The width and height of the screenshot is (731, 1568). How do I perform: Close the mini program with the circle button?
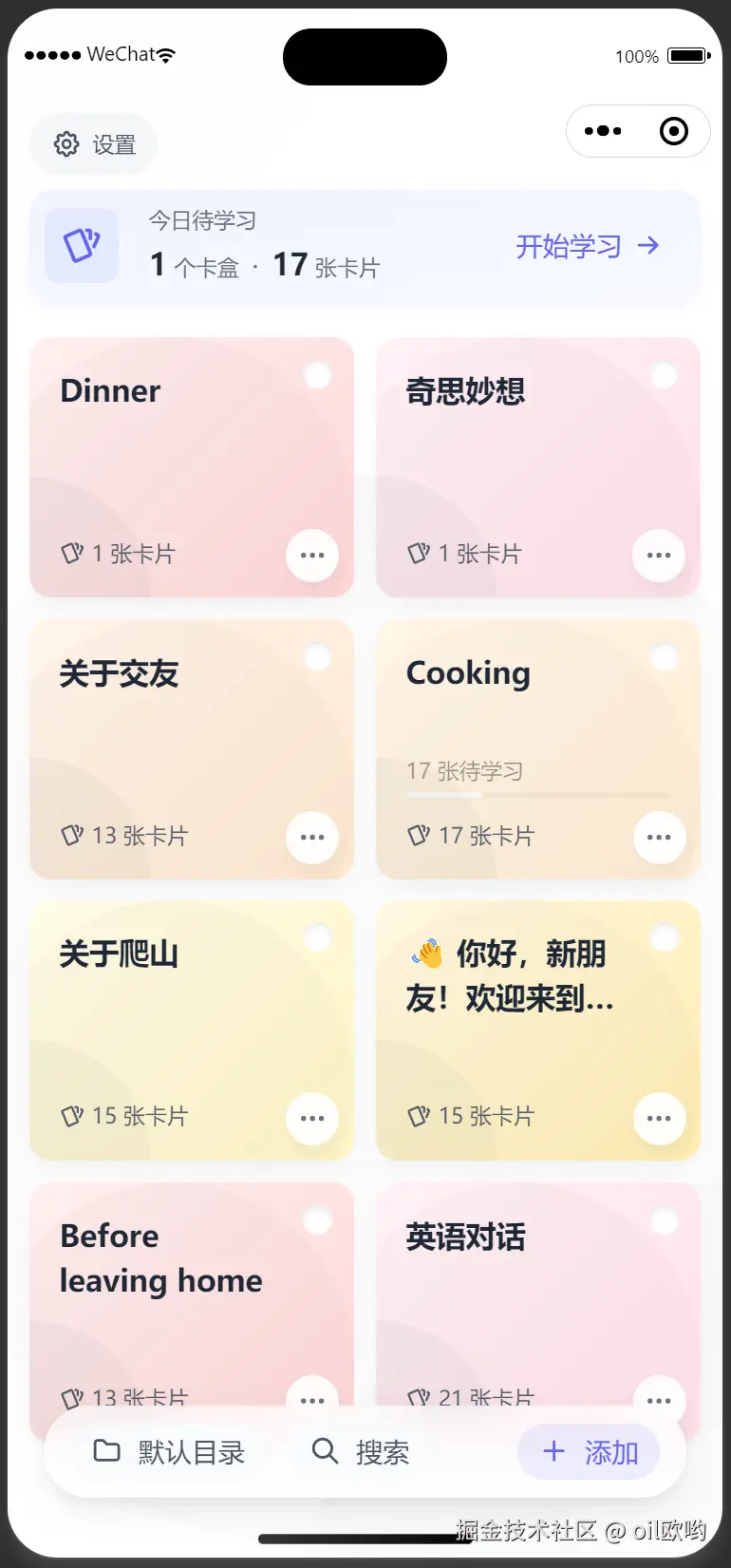coord(674,131)
